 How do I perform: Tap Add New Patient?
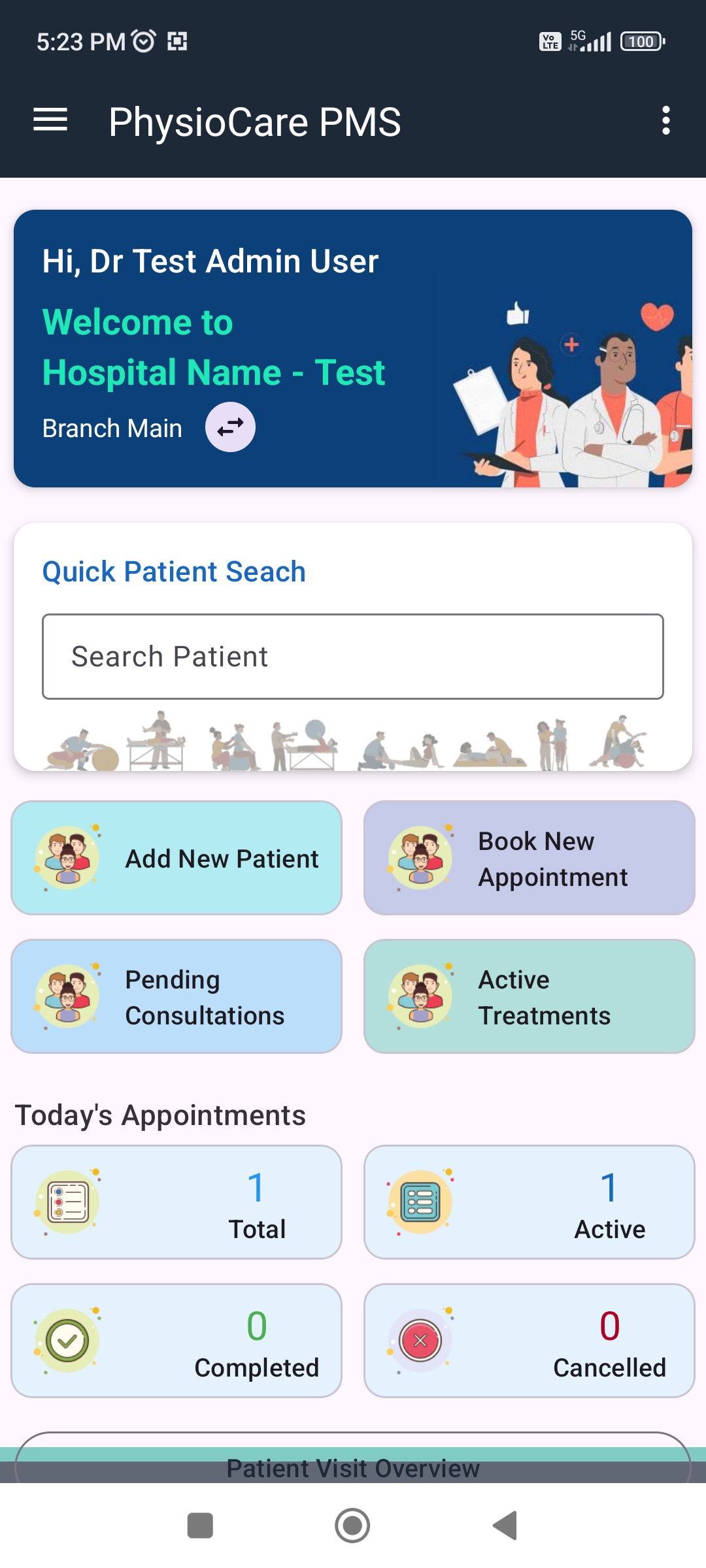176,858
